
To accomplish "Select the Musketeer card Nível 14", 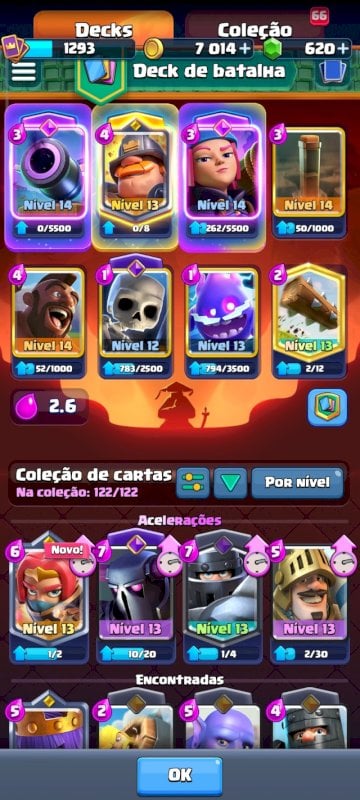I will (222, 176).
